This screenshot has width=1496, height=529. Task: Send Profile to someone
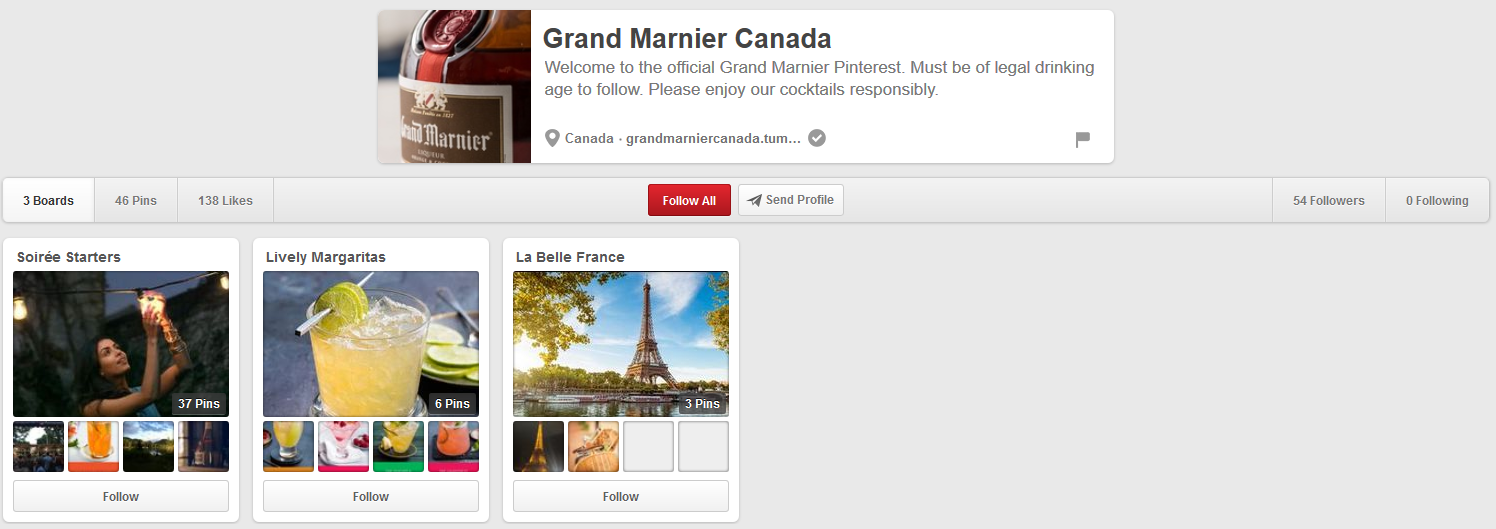click(790, 200)
